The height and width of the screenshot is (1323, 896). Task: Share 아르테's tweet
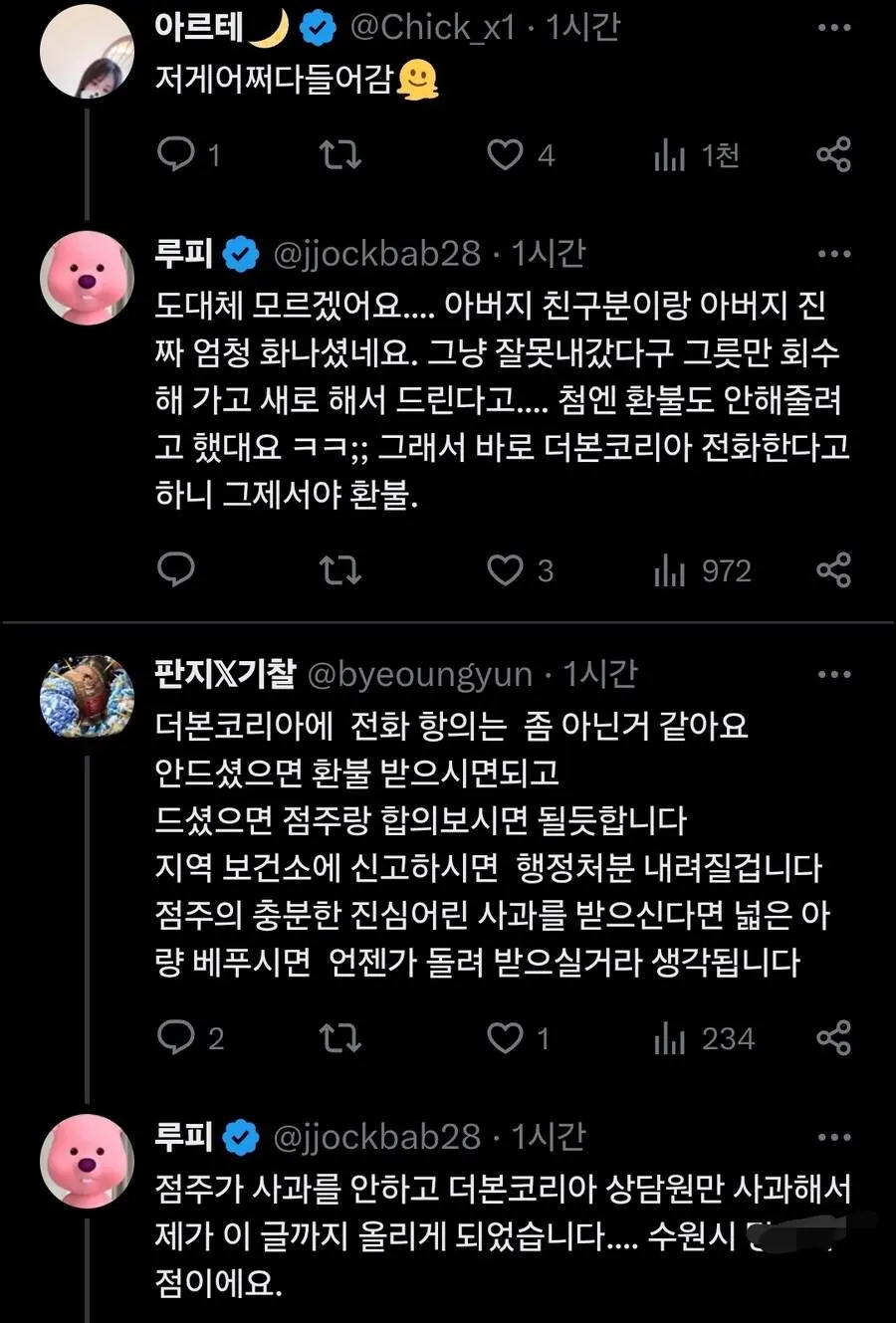pos(833,154)
